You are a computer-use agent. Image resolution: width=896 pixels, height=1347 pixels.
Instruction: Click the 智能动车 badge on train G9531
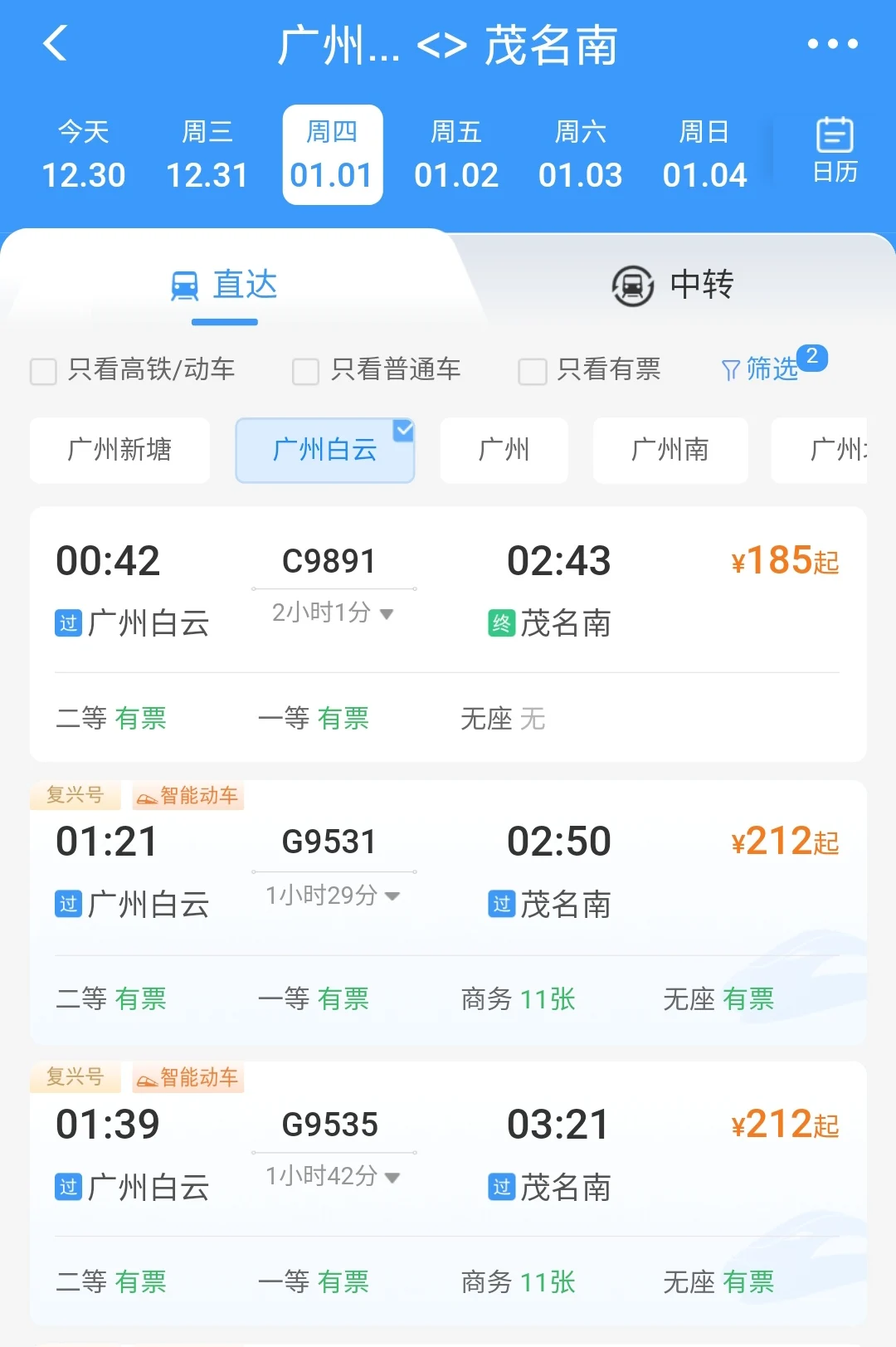tap(187, 795)
